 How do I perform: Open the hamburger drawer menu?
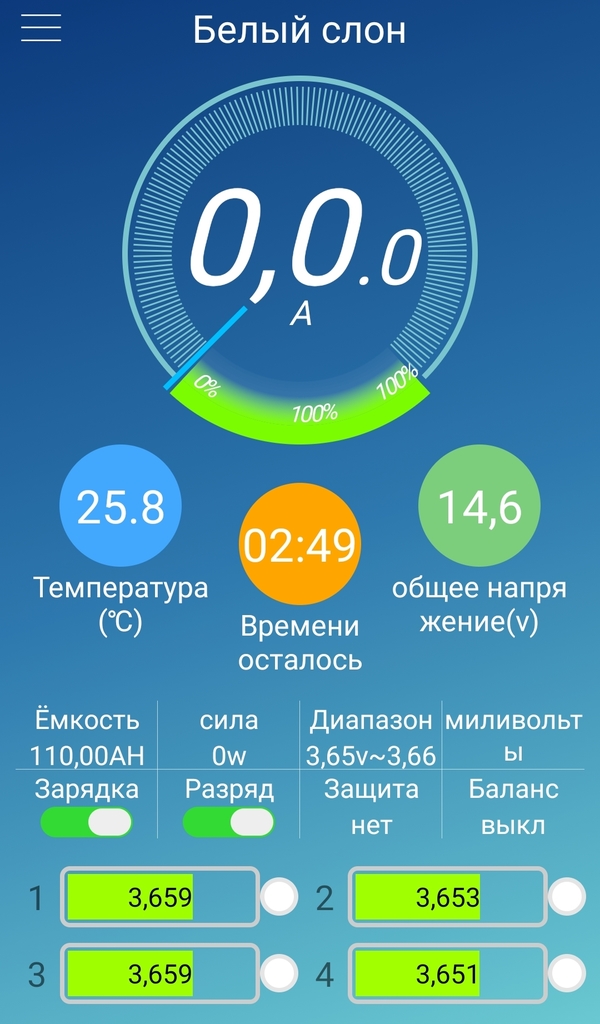[41, 29]
